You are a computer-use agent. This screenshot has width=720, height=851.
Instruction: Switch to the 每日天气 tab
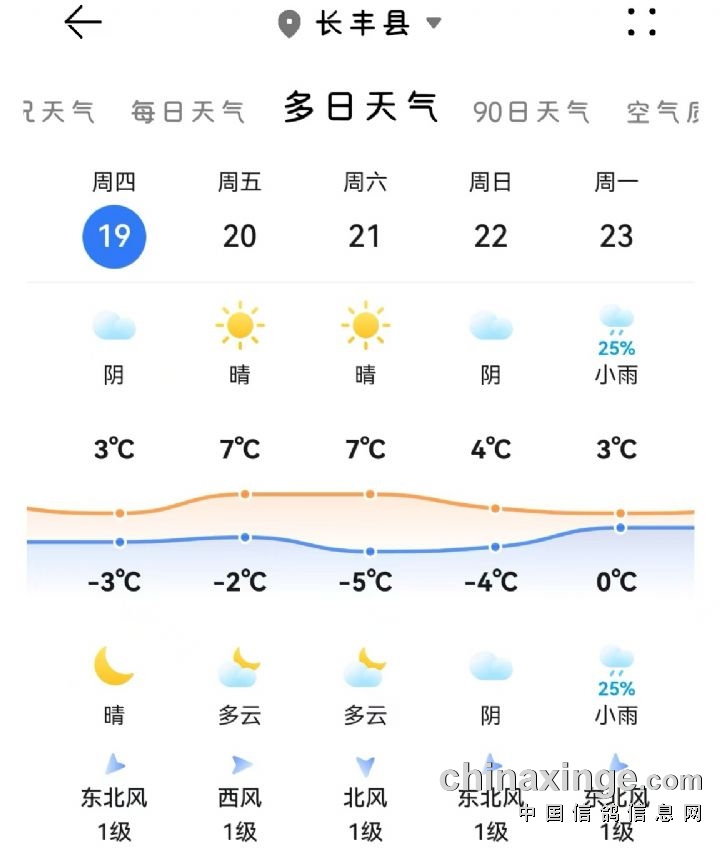coord(188,111)
